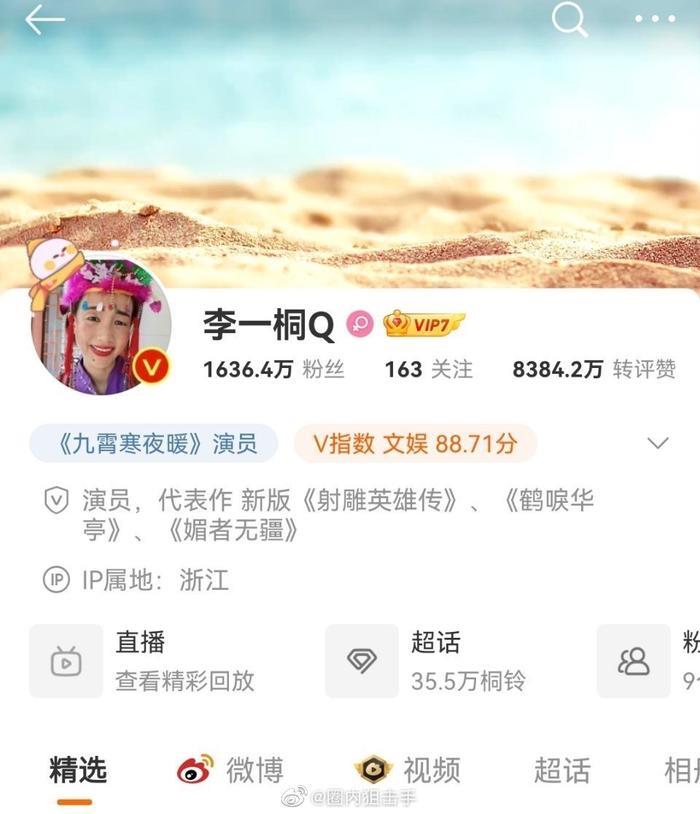The width and height of the screenshot is (700, 814).
Task: View 8384.2万 转评赞 interactions
Action: [593, 369]
